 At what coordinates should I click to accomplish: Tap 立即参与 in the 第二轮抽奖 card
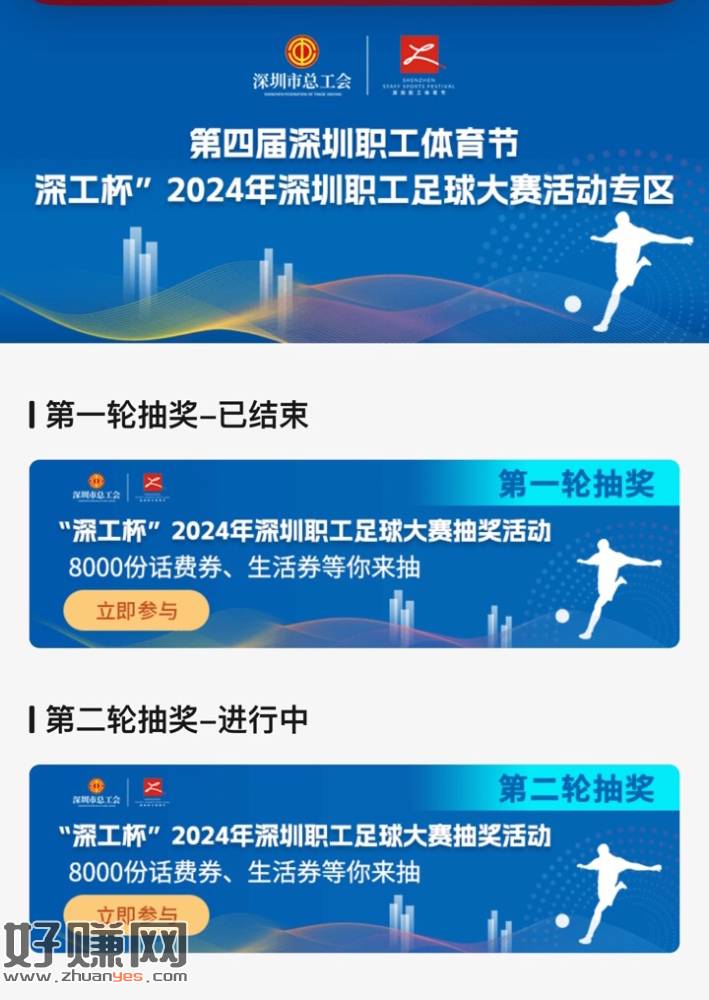[x=137, y=913]
